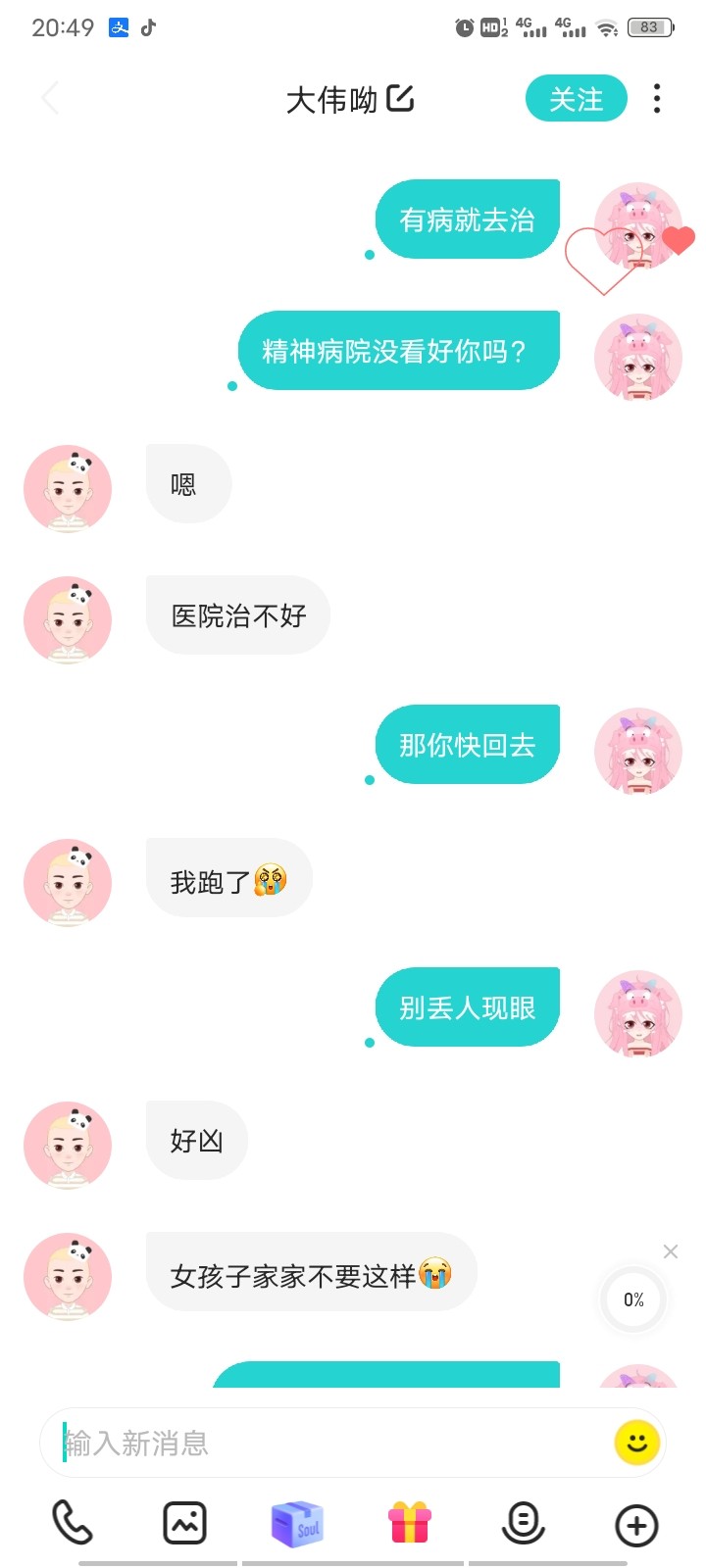This screenshot has width=706, height=1568.
Task: Open the image picker icon
Action: coord(184,1523)
